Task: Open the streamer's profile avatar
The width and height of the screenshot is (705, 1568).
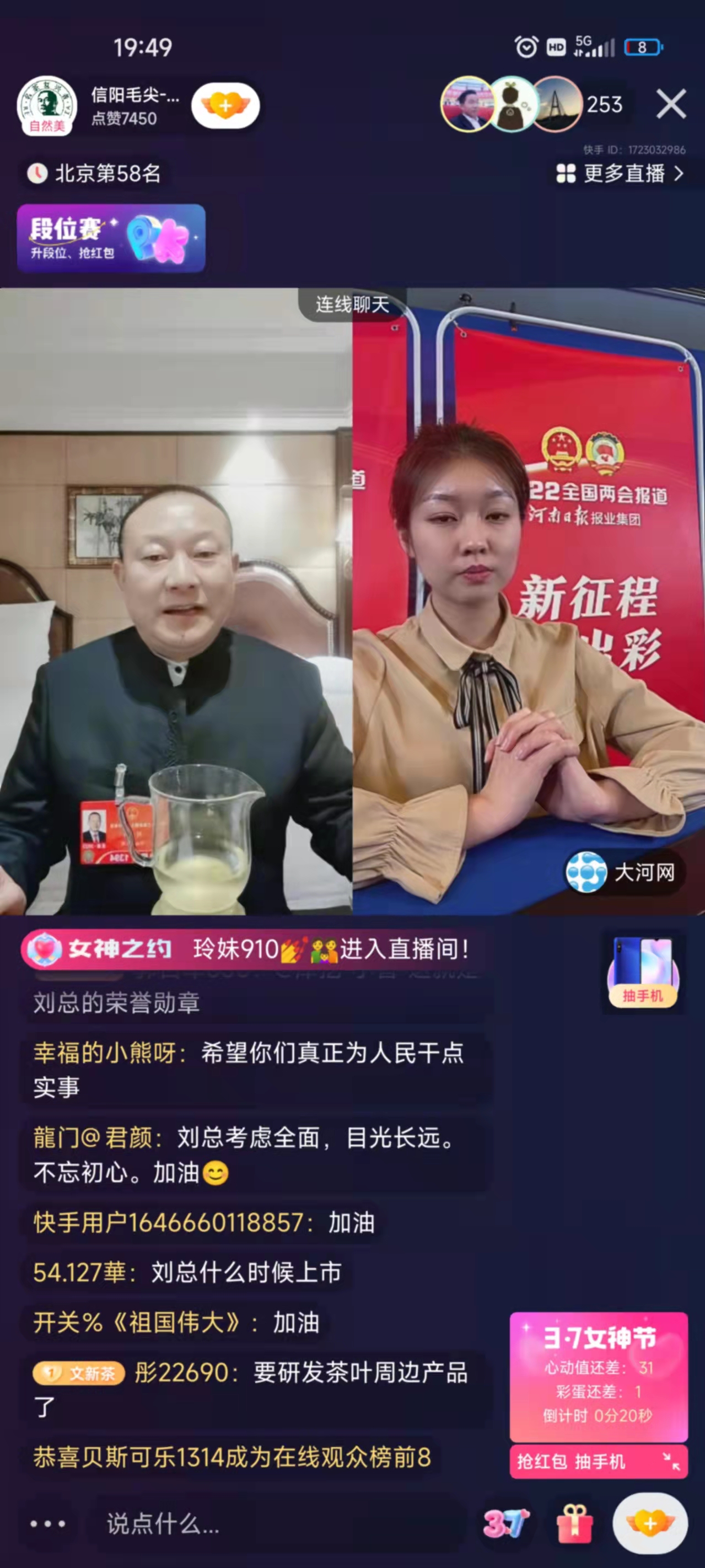Action: [x=46, y=105]
